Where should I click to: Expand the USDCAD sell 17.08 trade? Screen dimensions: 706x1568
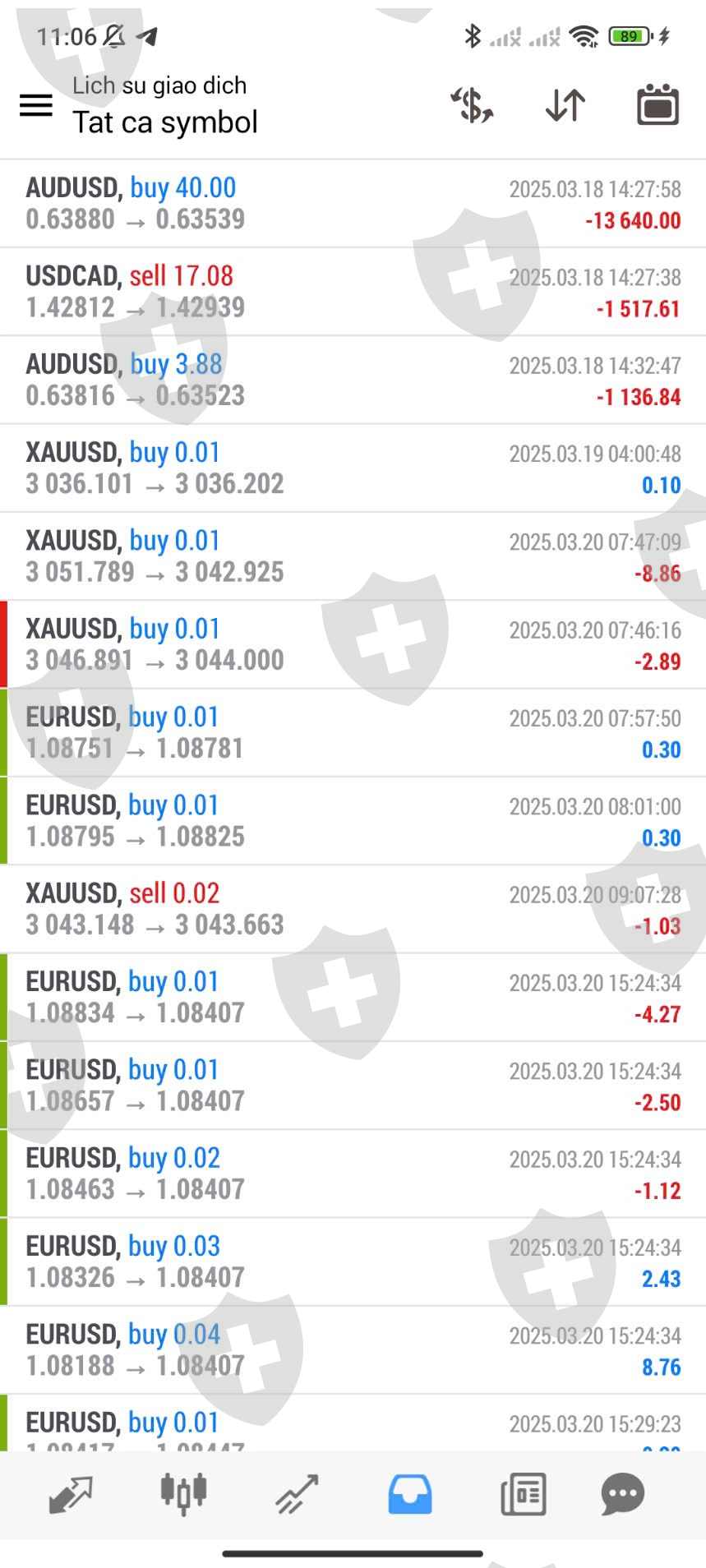[x=353, y=292]
